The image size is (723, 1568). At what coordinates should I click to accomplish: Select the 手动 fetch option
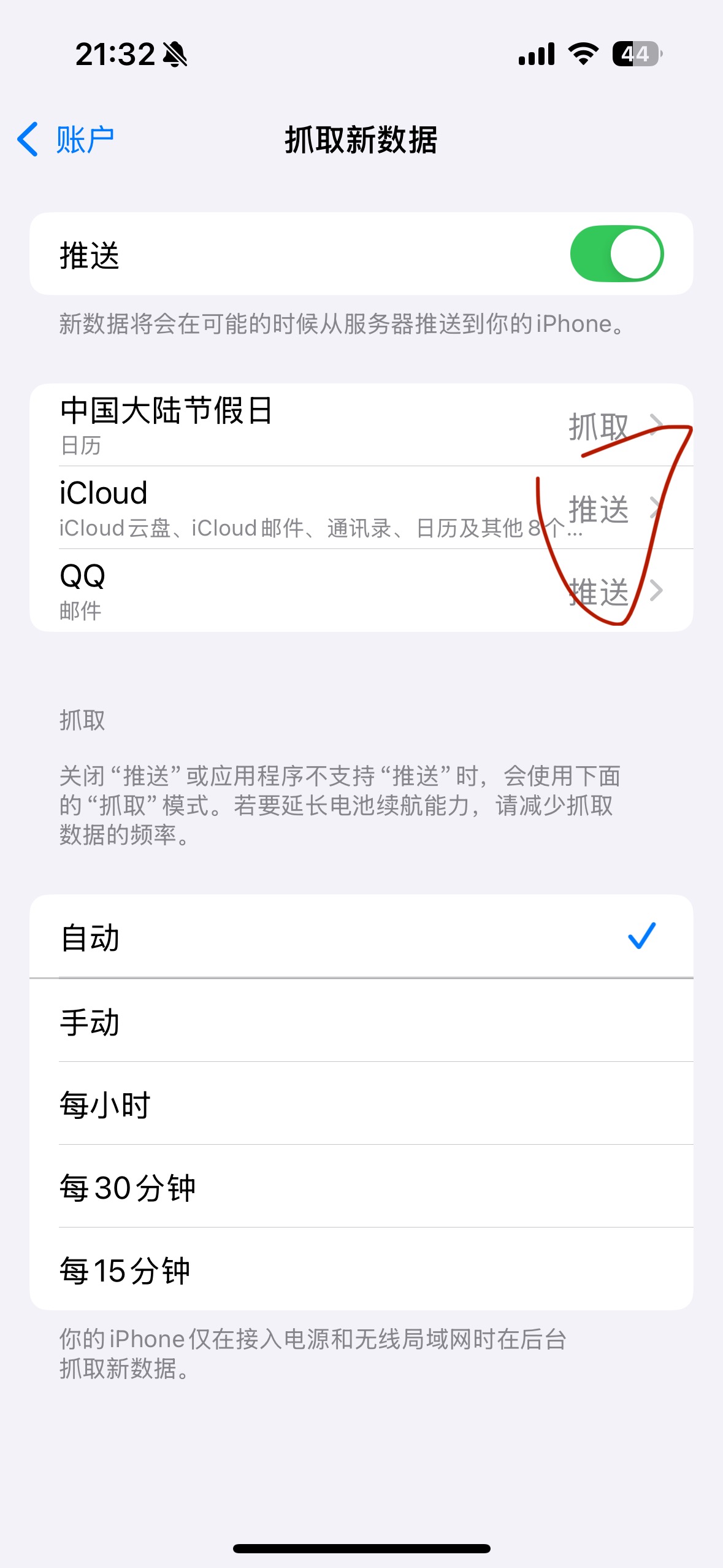coord(361,1021)
